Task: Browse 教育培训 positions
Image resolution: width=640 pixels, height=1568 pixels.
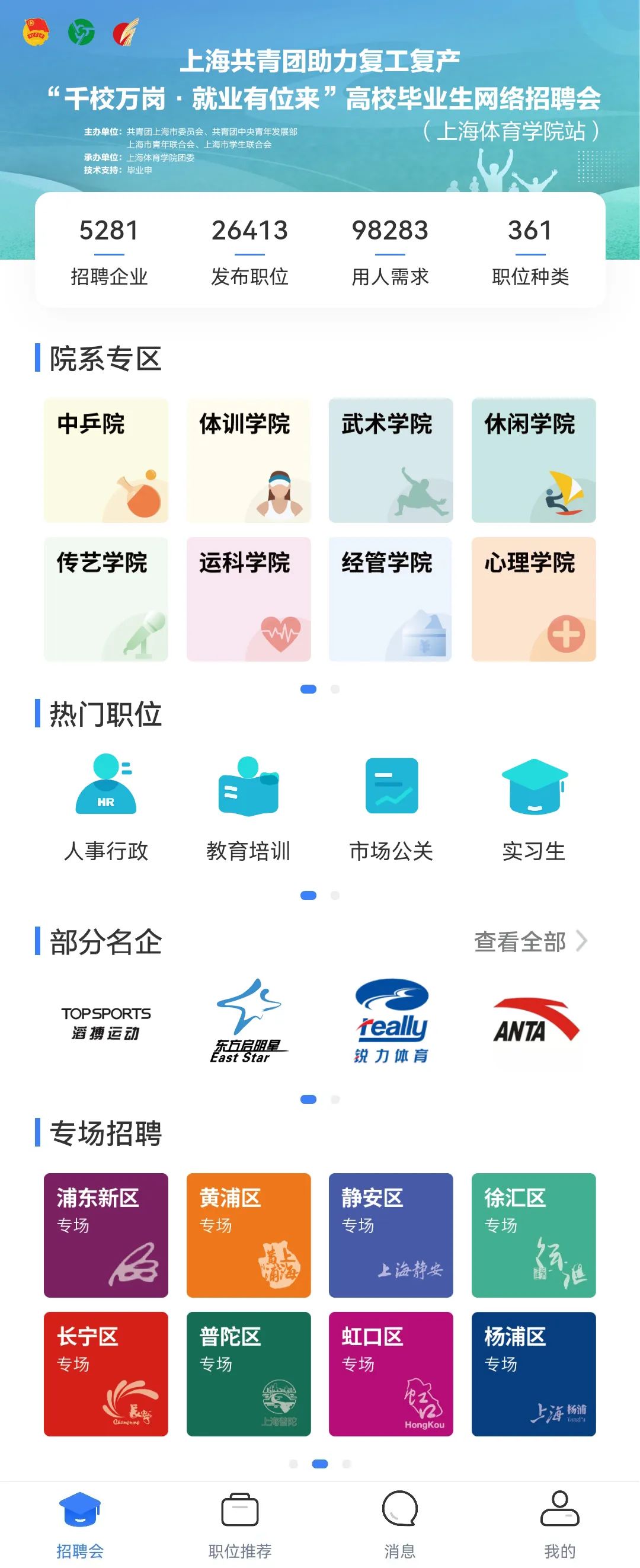Action: click(248, 807)
